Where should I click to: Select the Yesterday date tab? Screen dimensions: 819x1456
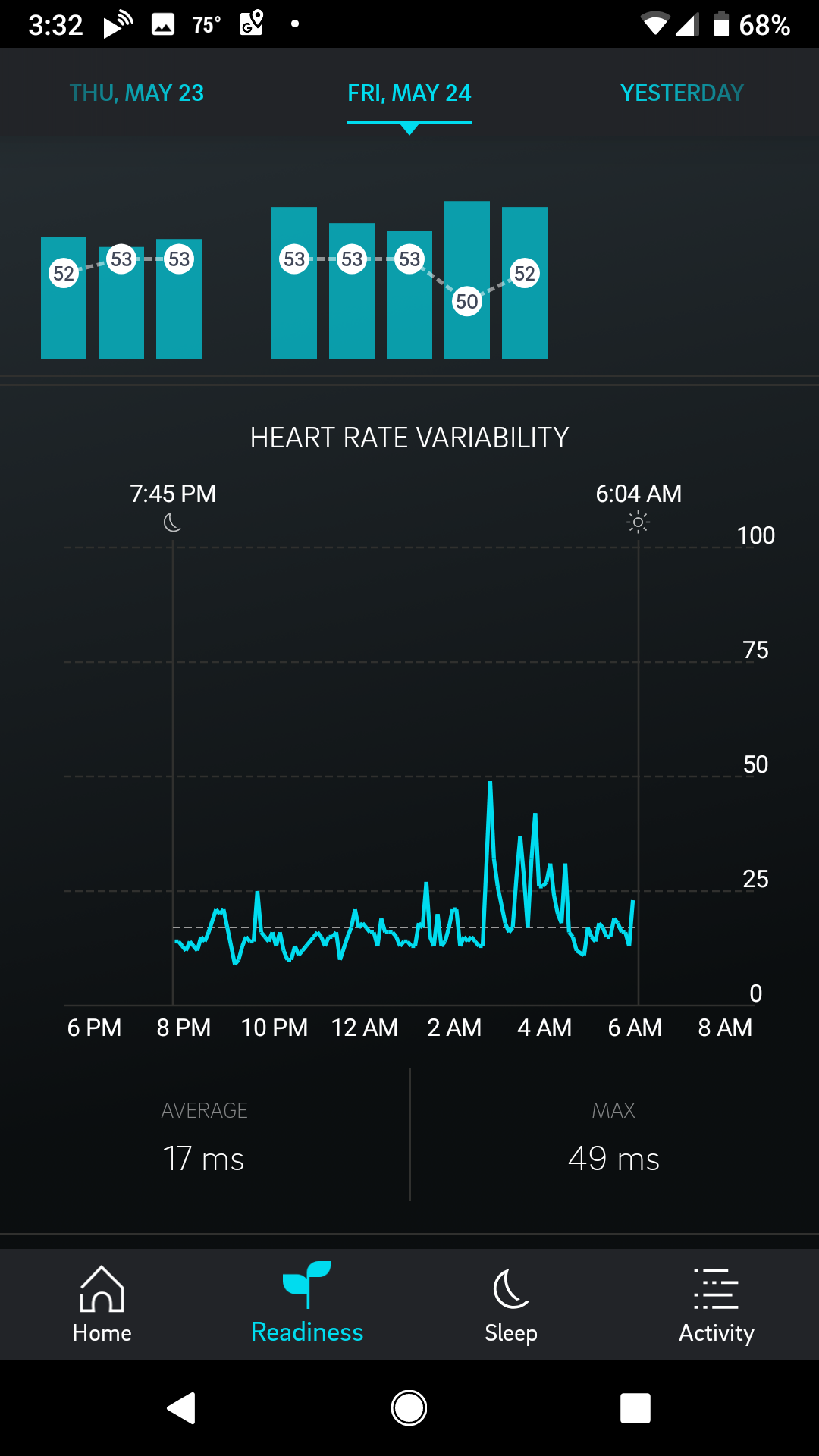681,93
